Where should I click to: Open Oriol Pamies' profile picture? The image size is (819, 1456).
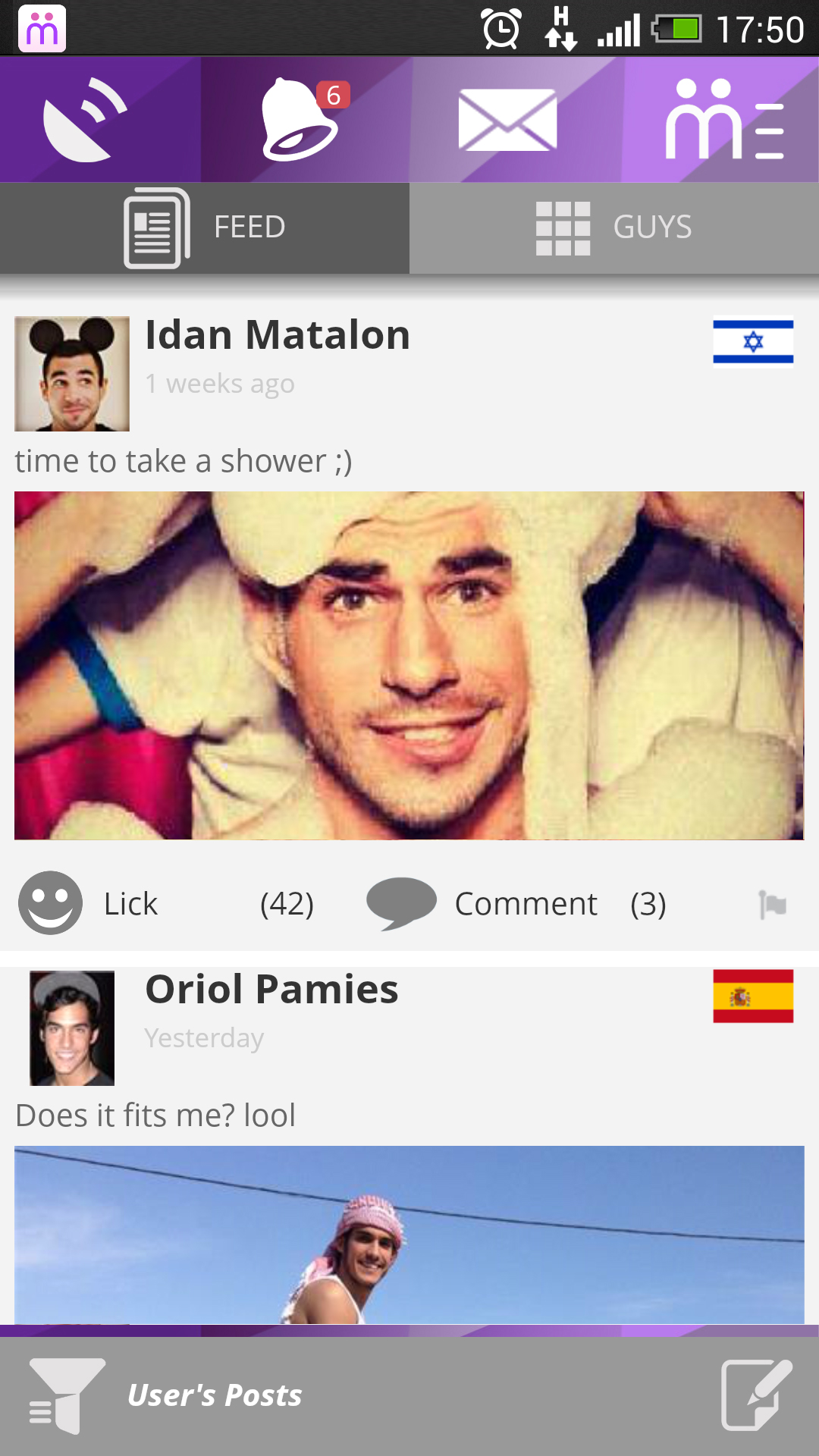[72, 1028]
